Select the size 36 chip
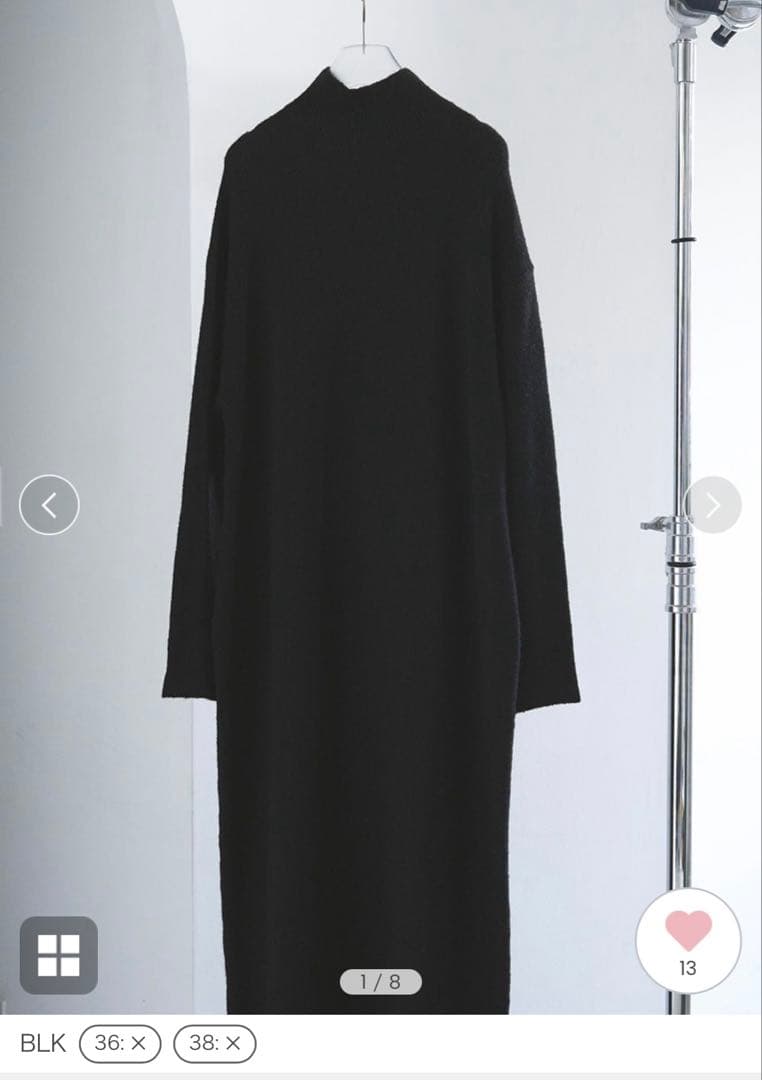Viewport: 762px width, 1080px height. [x=120, y=1043]
